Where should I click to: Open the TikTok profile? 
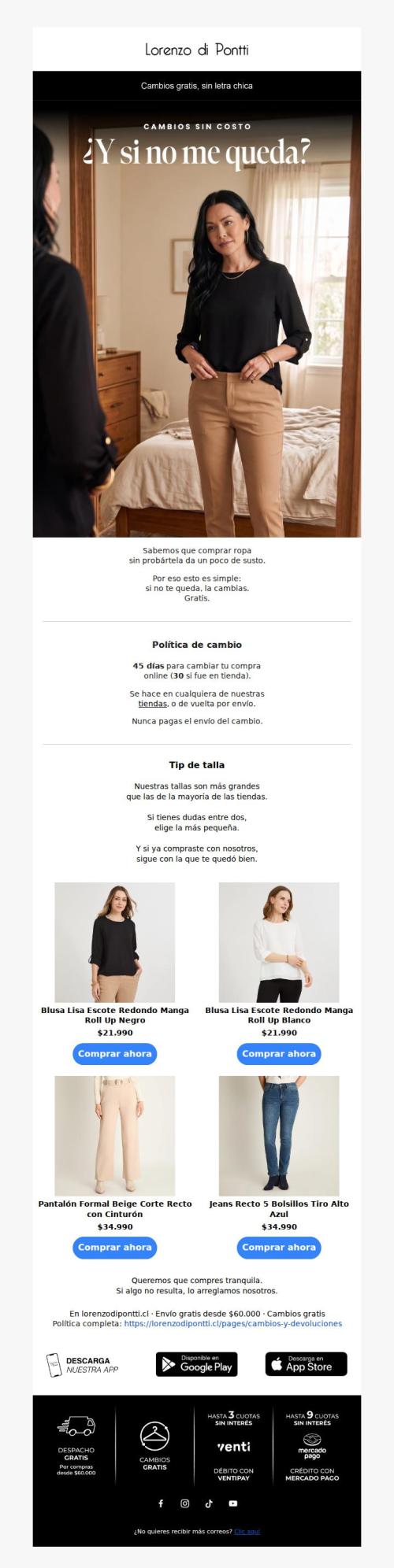tap(209, 1503)
